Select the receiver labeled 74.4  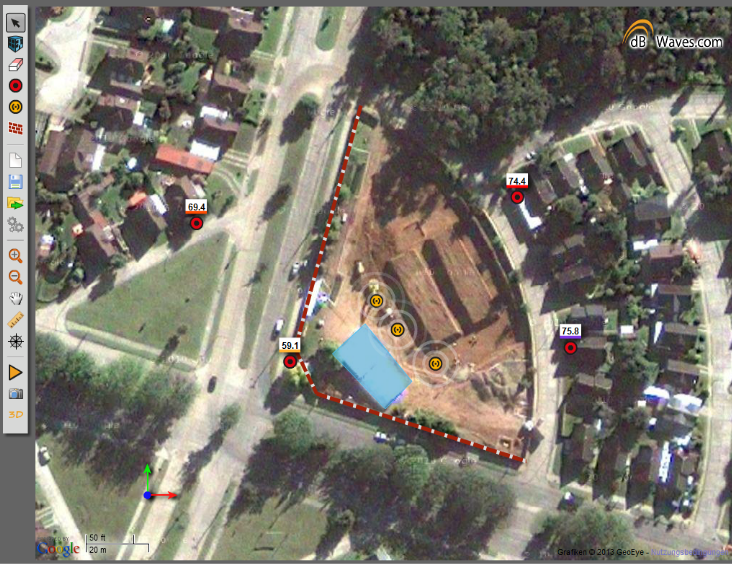click(517, 197)
